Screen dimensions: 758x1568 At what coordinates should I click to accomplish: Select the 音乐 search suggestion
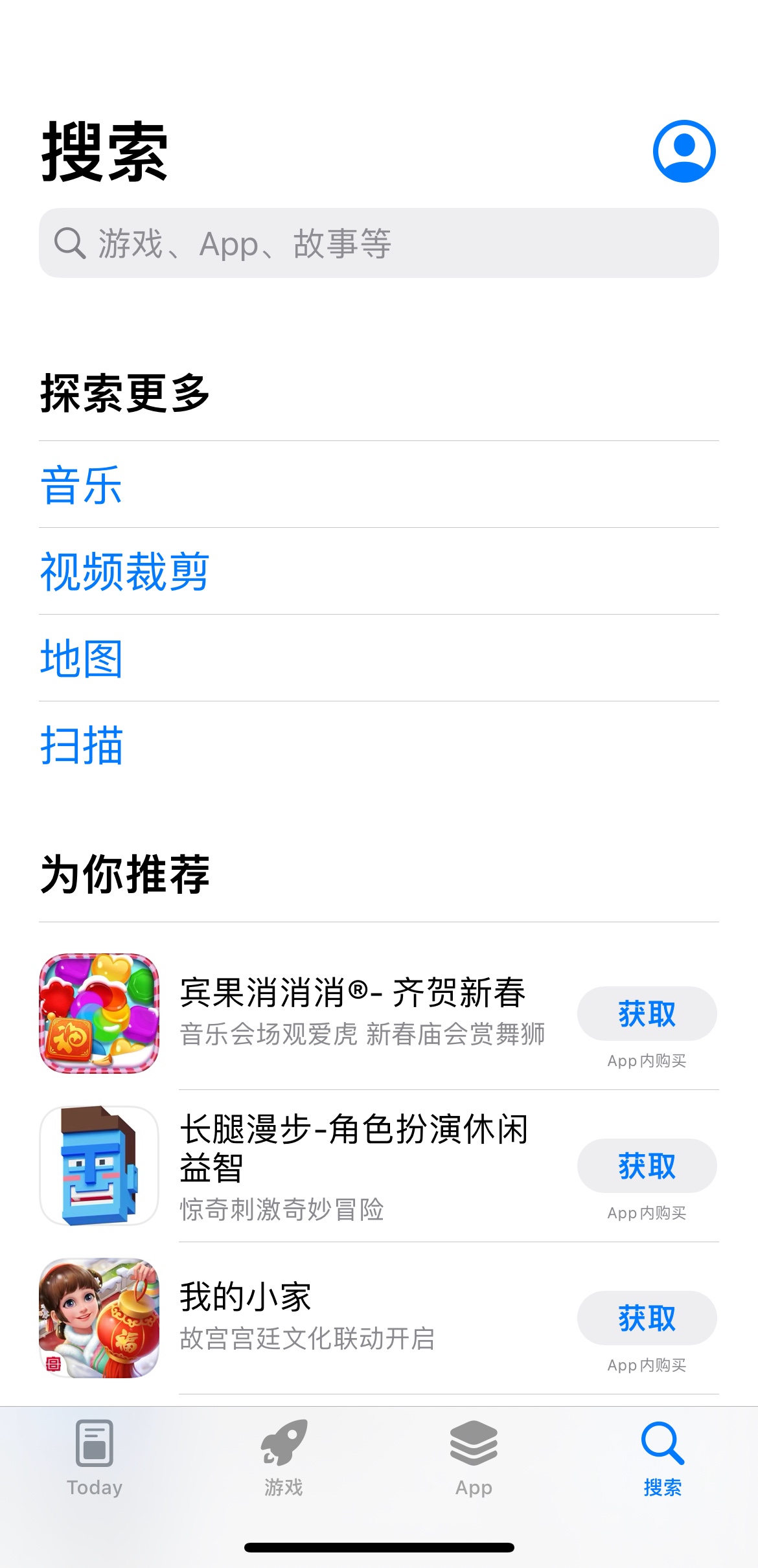[x=82, y=485]
